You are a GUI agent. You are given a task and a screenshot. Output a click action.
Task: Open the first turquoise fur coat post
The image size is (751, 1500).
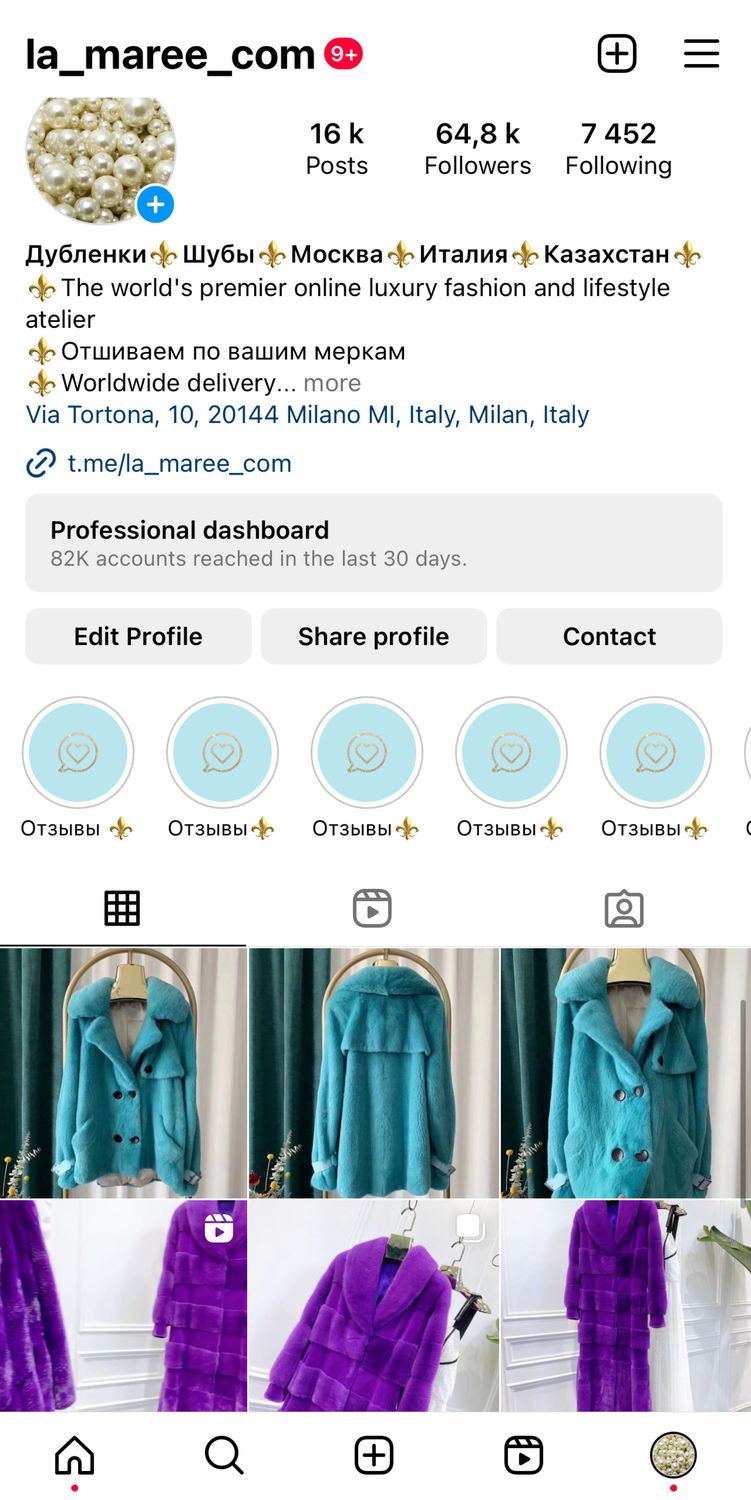pos(123,1072)
